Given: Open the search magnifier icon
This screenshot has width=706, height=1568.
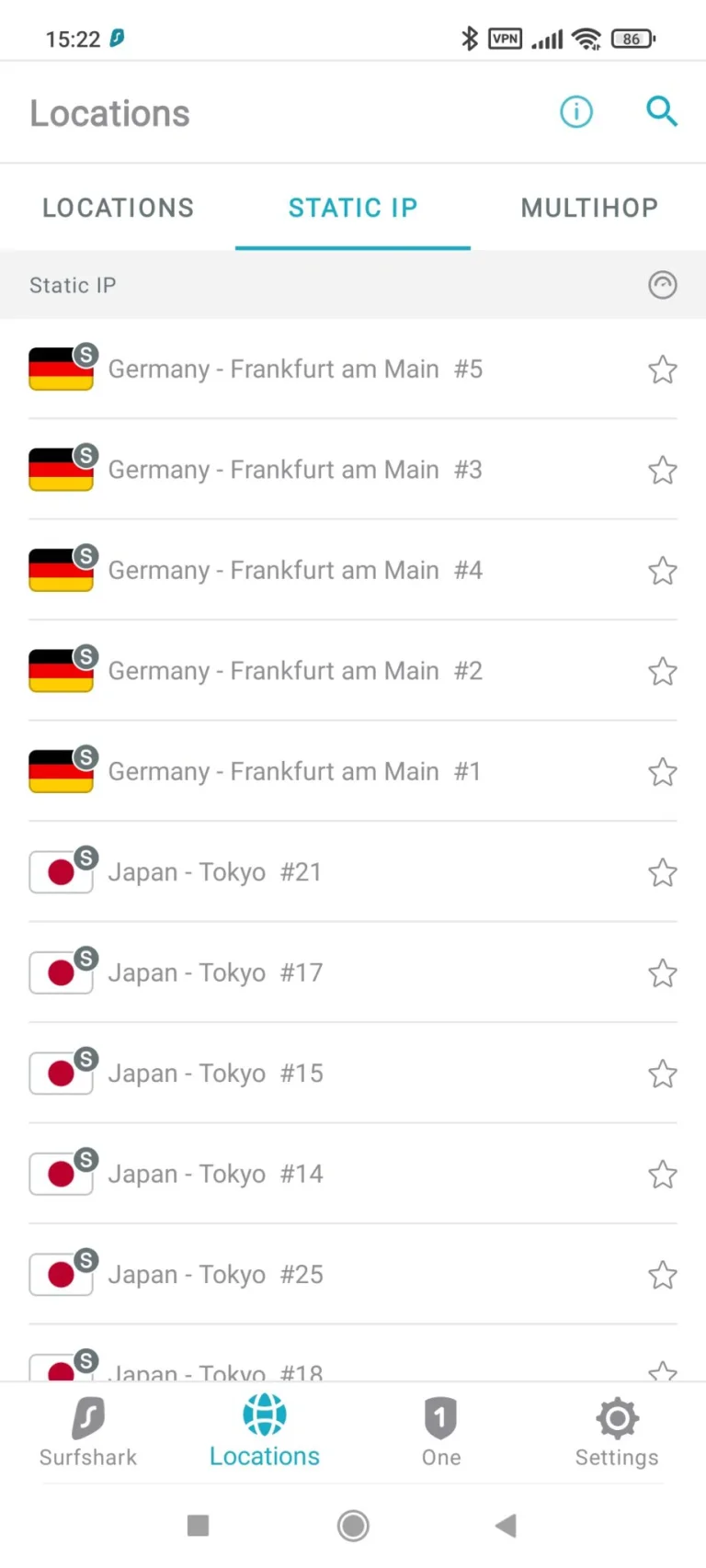Looking at the screenshot, I should (x=661, y=112).
